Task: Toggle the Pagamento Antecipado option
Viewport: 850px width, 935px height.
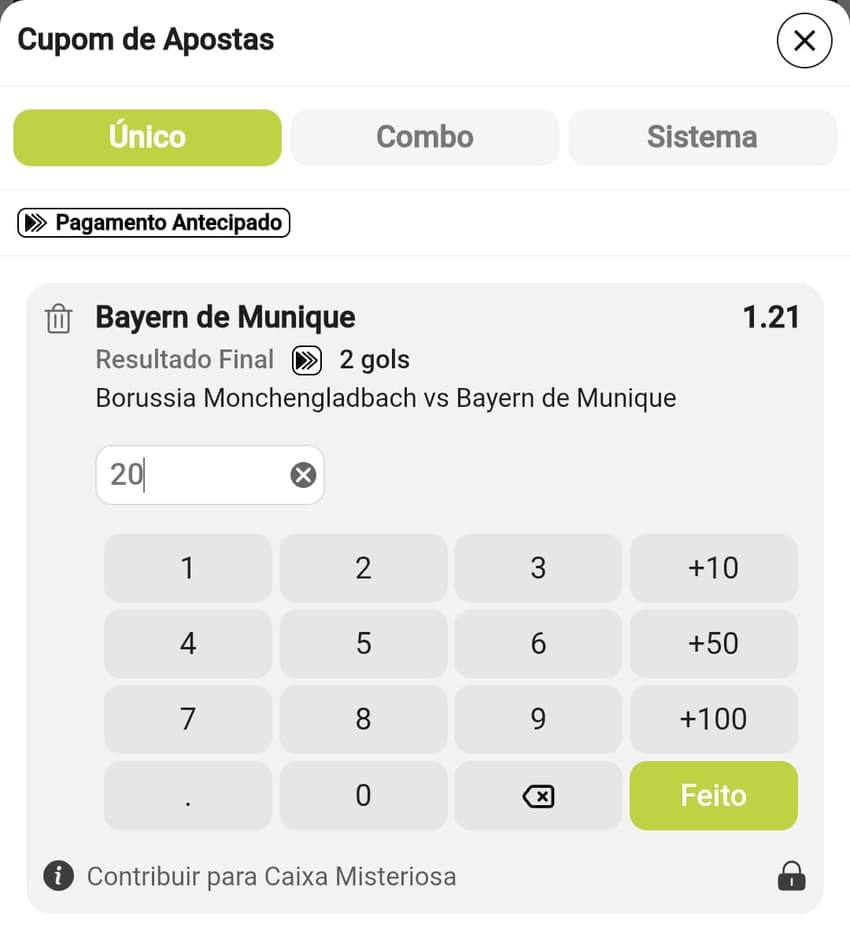Action: [152, 223]
